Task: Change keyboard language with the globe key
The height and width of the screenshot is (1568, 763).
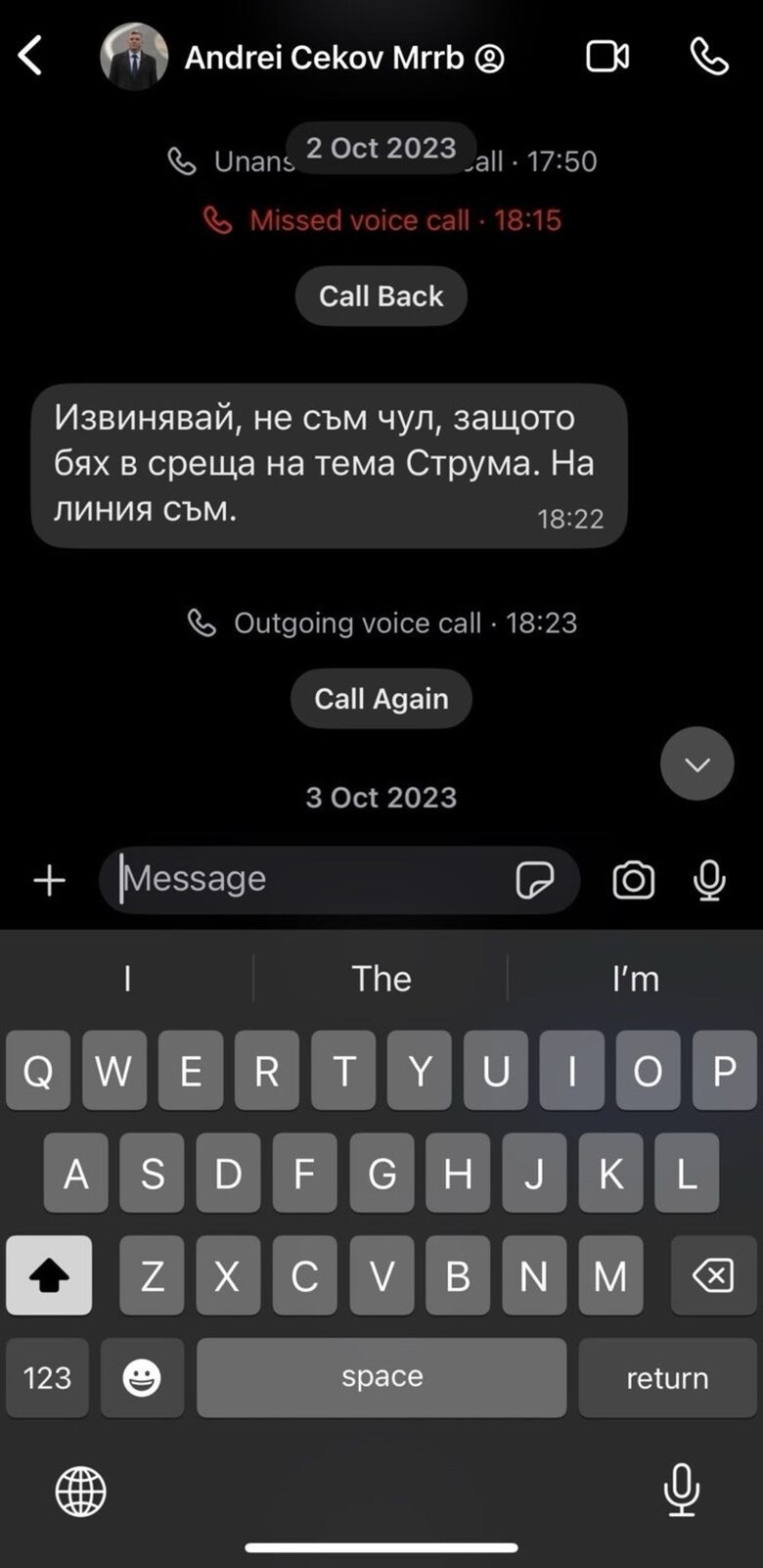Action: (81, 1492)
